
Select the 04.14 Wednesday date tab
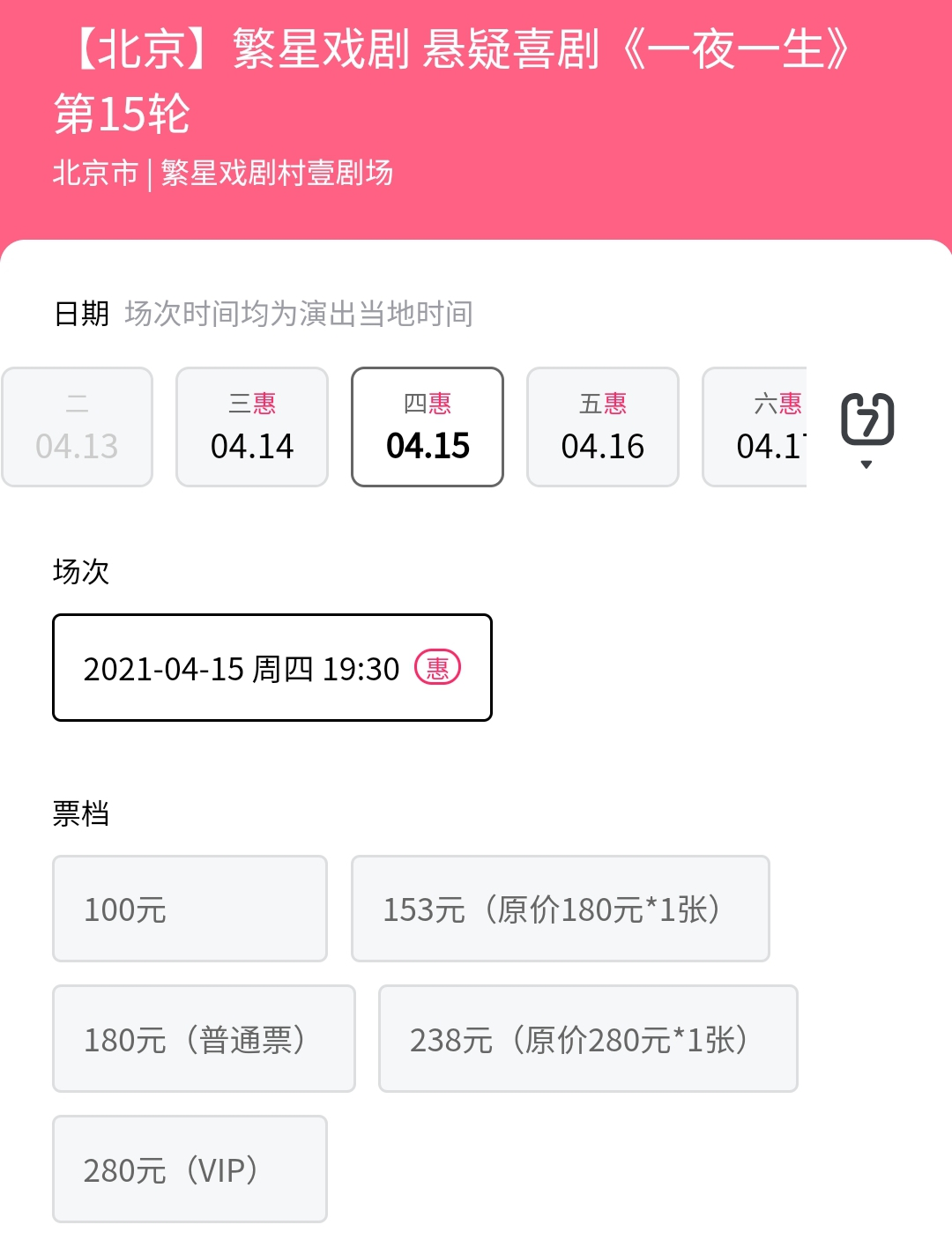point(251,426)
